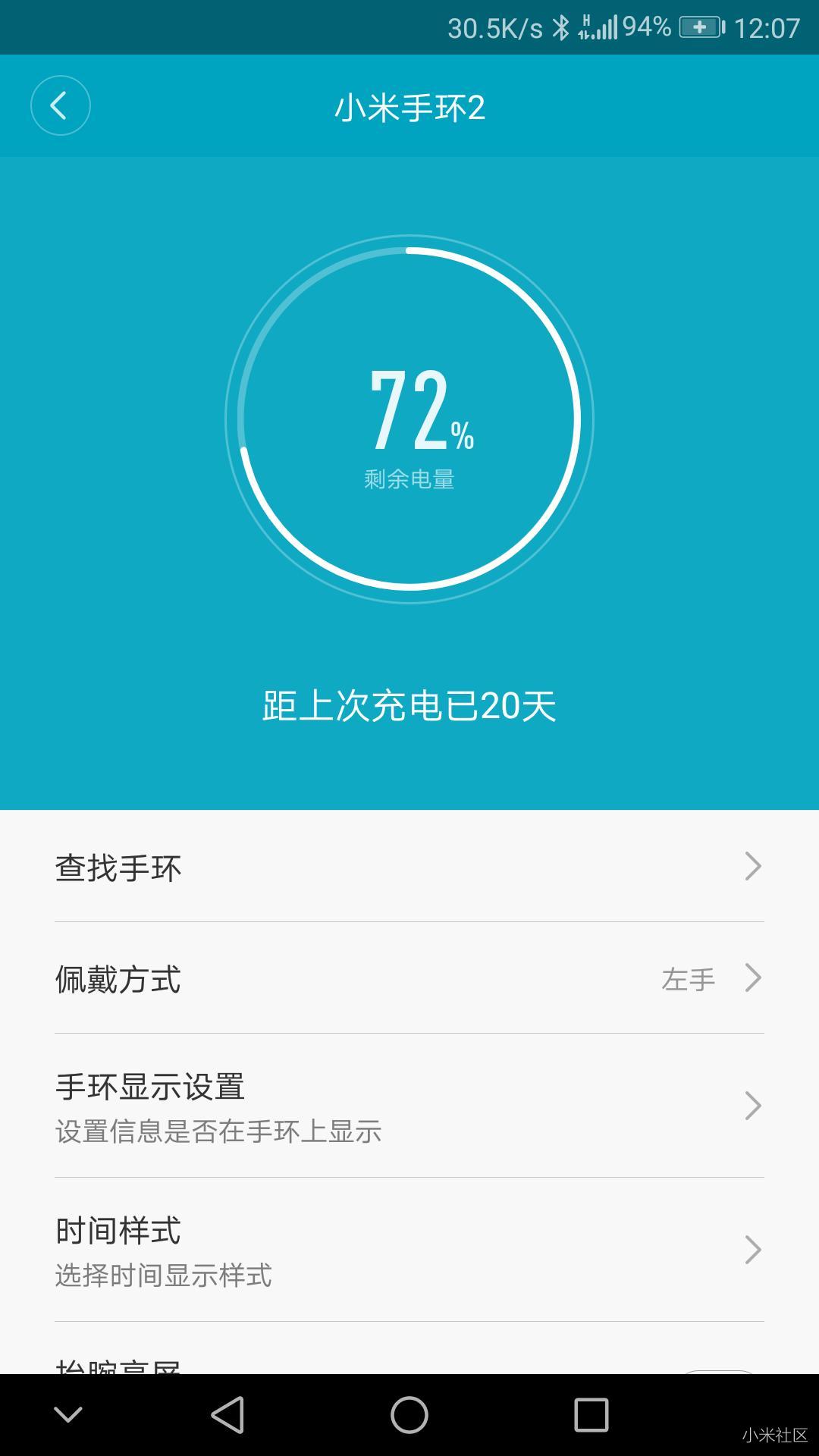Tap the system home button

click(409, 1415)
